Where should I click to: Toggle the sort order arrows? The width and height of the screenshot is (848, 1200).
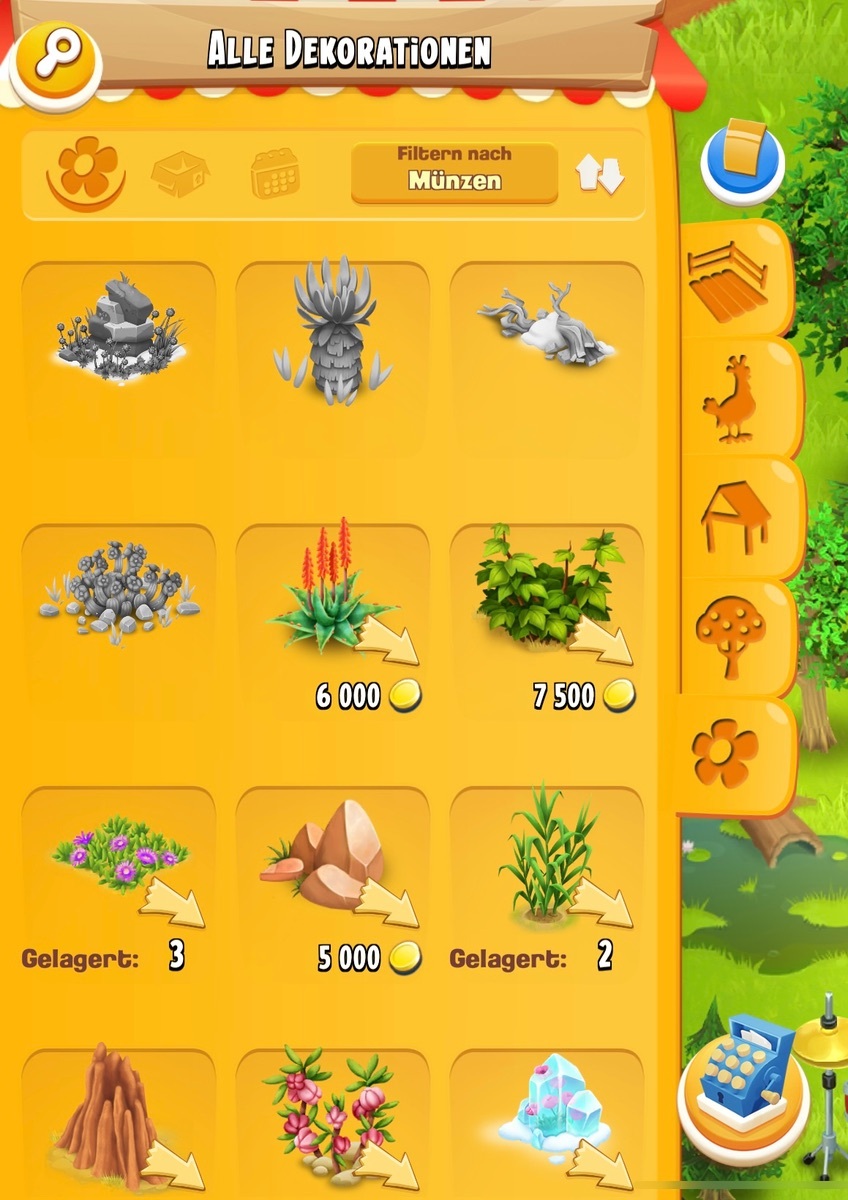tap(599, 174)
